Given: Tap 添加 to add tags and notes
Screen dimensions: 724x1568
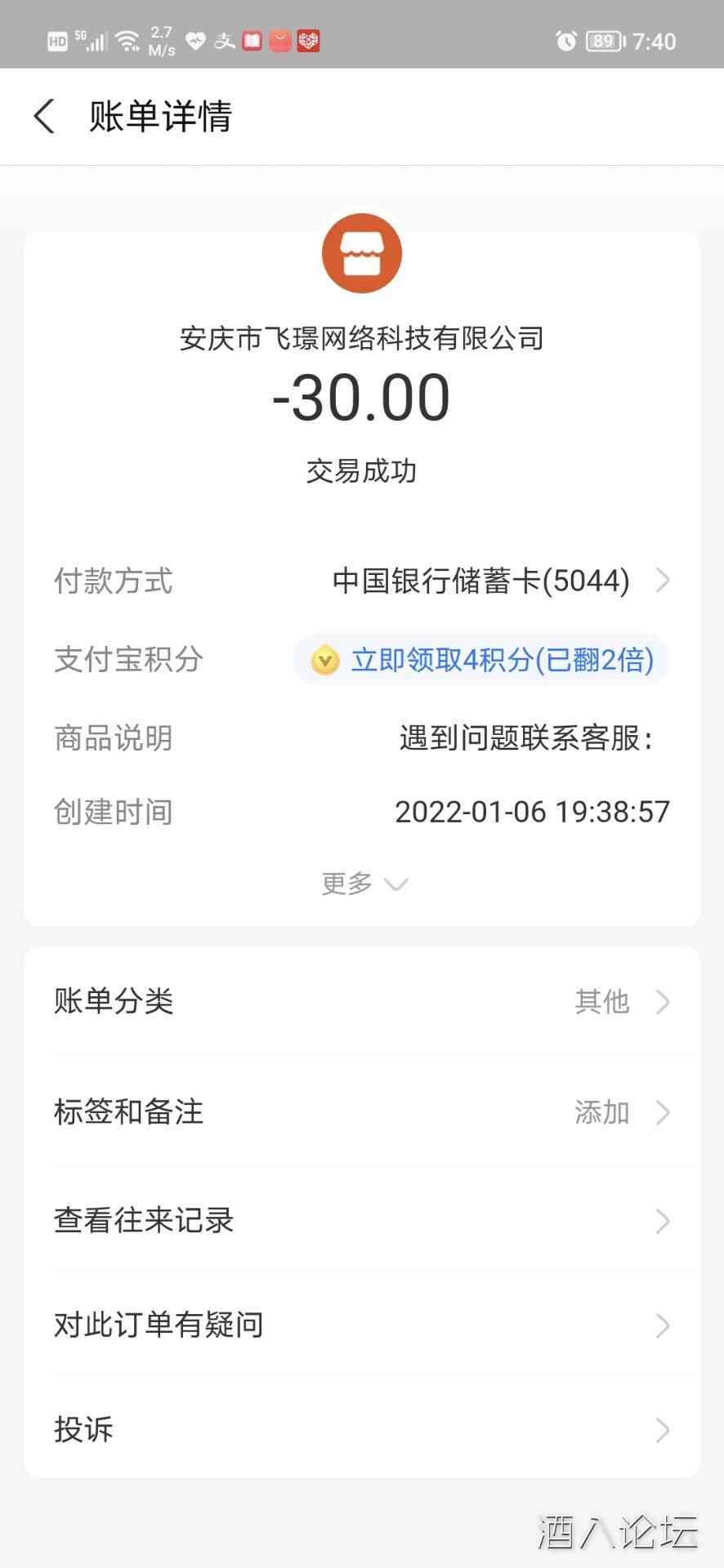Looking at the screenshot, I should click(x=601, y=1112).
